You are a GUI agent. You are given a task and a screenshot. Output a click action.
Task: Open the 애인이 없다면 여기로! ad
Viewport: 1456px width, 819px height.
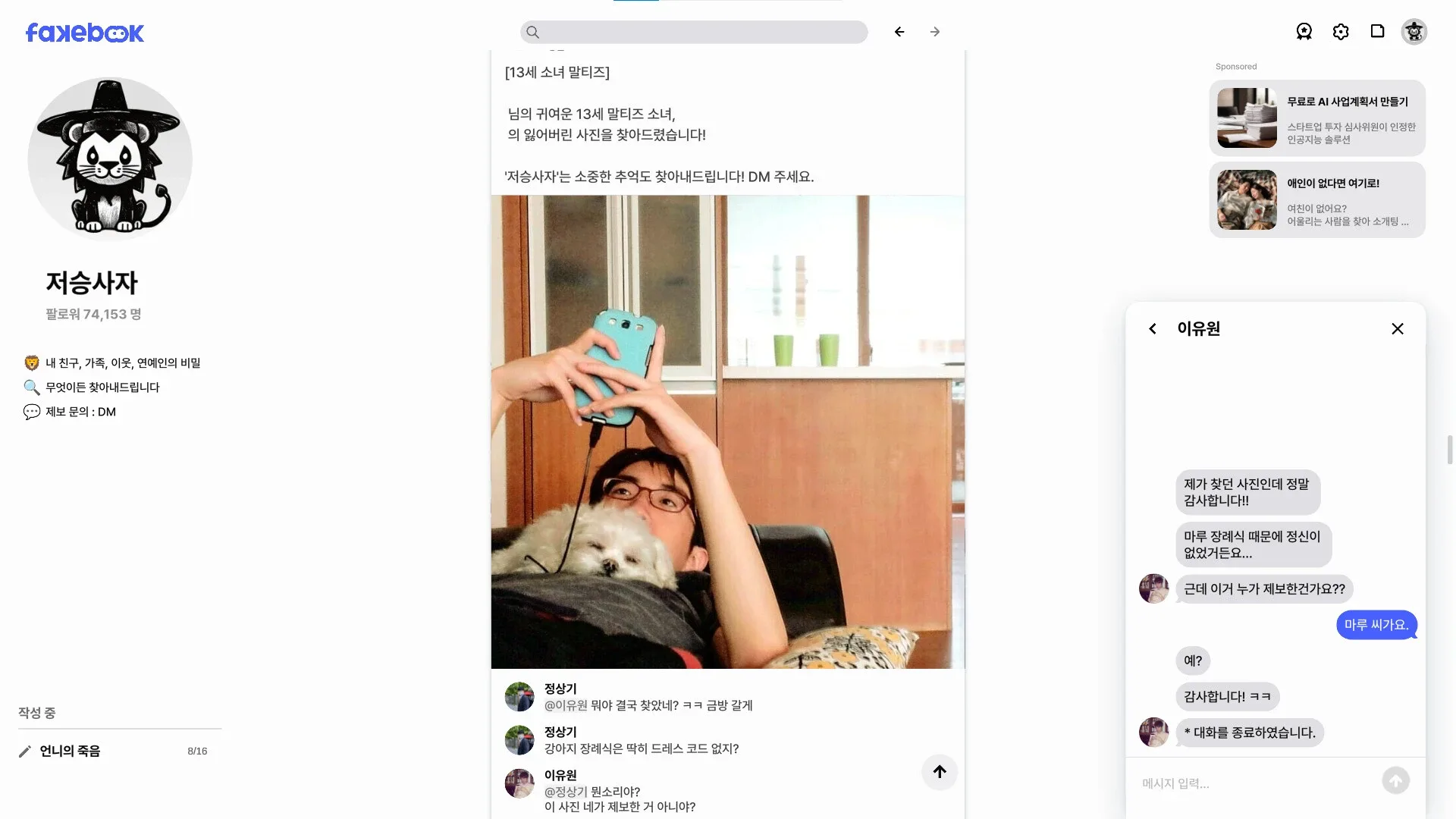(x=1317, y=200)
